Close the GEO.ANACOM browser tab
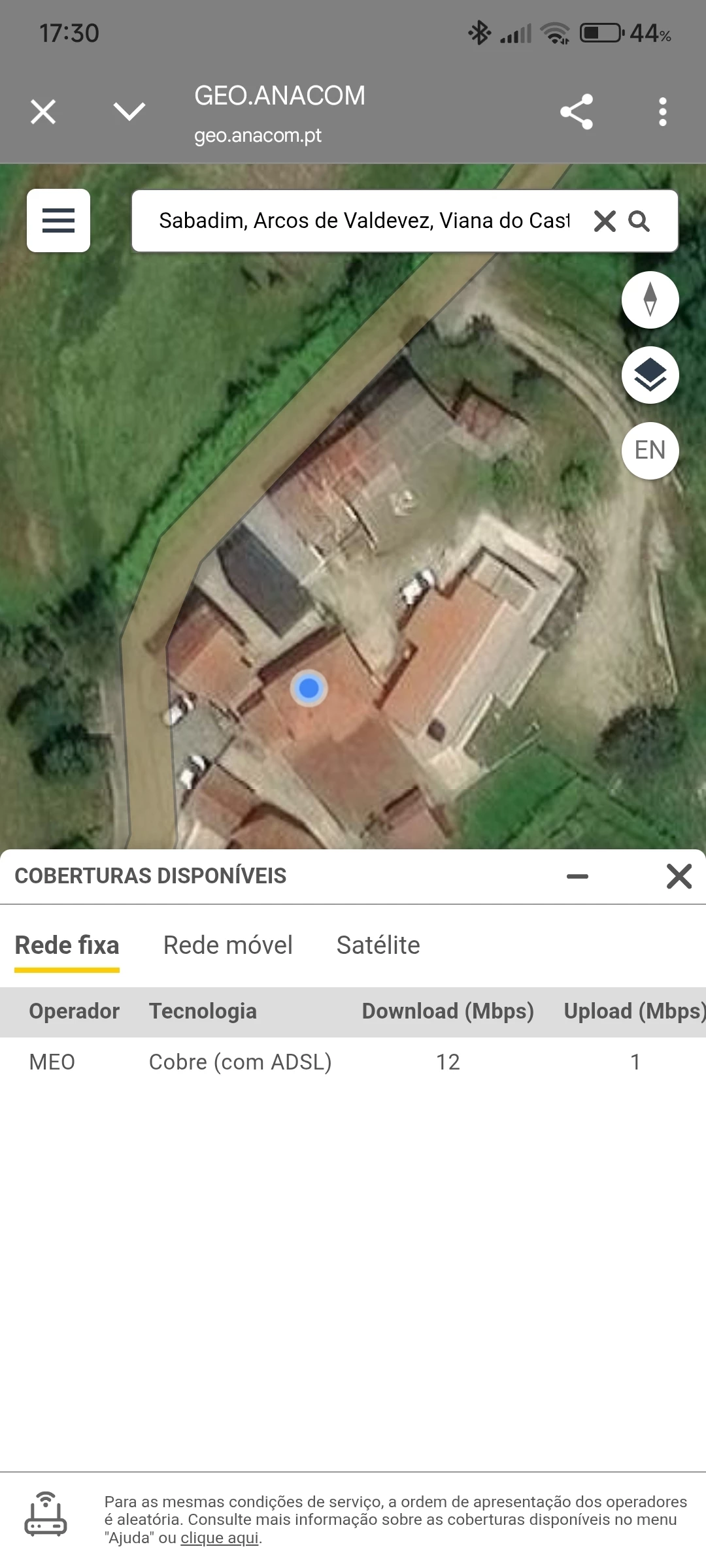The image size is (706, 1568). (x=43, y=112)
